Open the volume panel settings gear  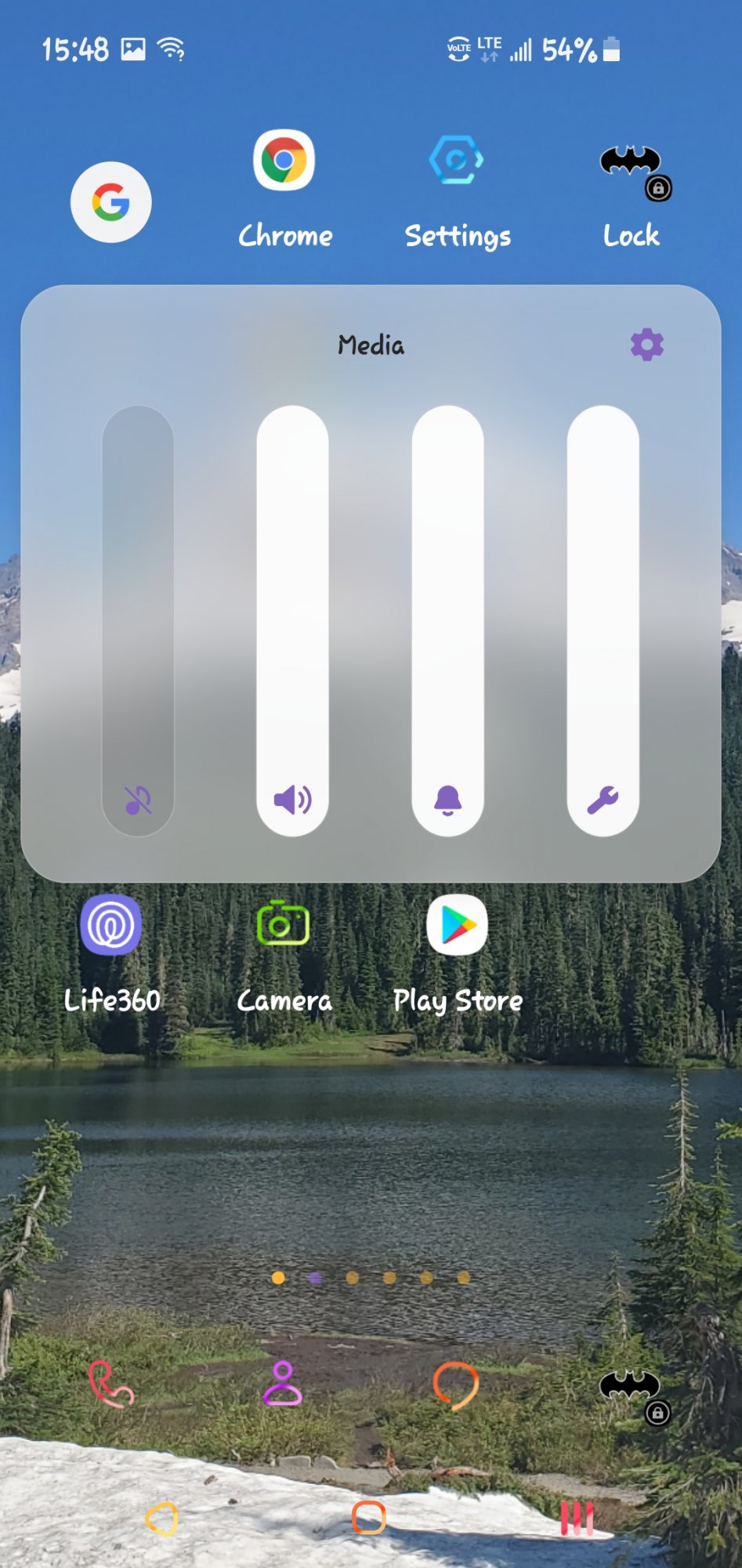(x=646, y=345)
